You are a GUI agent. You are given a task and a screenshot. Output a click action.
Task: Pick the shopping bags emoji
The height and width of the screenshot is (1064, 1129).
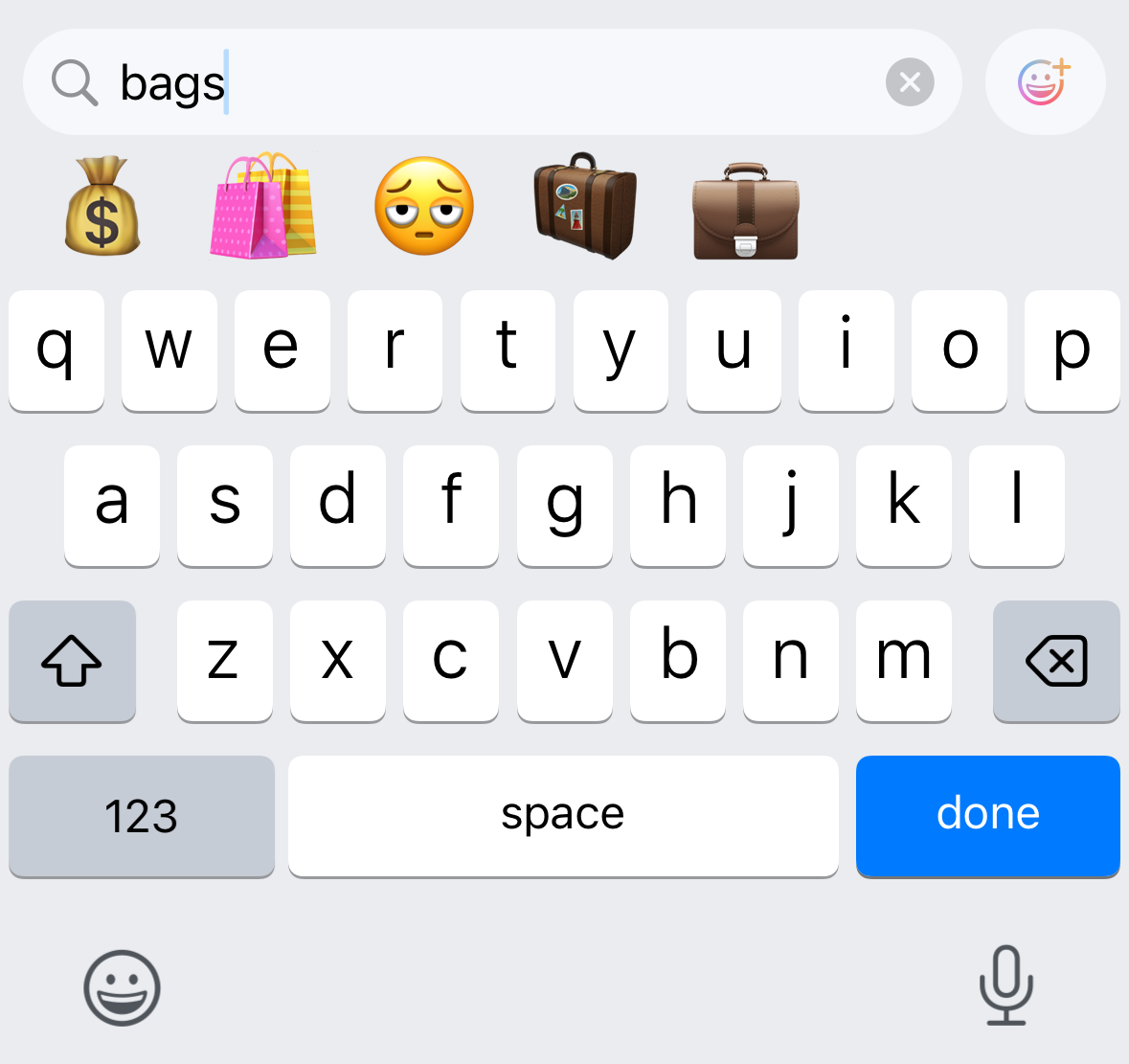tap(263, 206)
